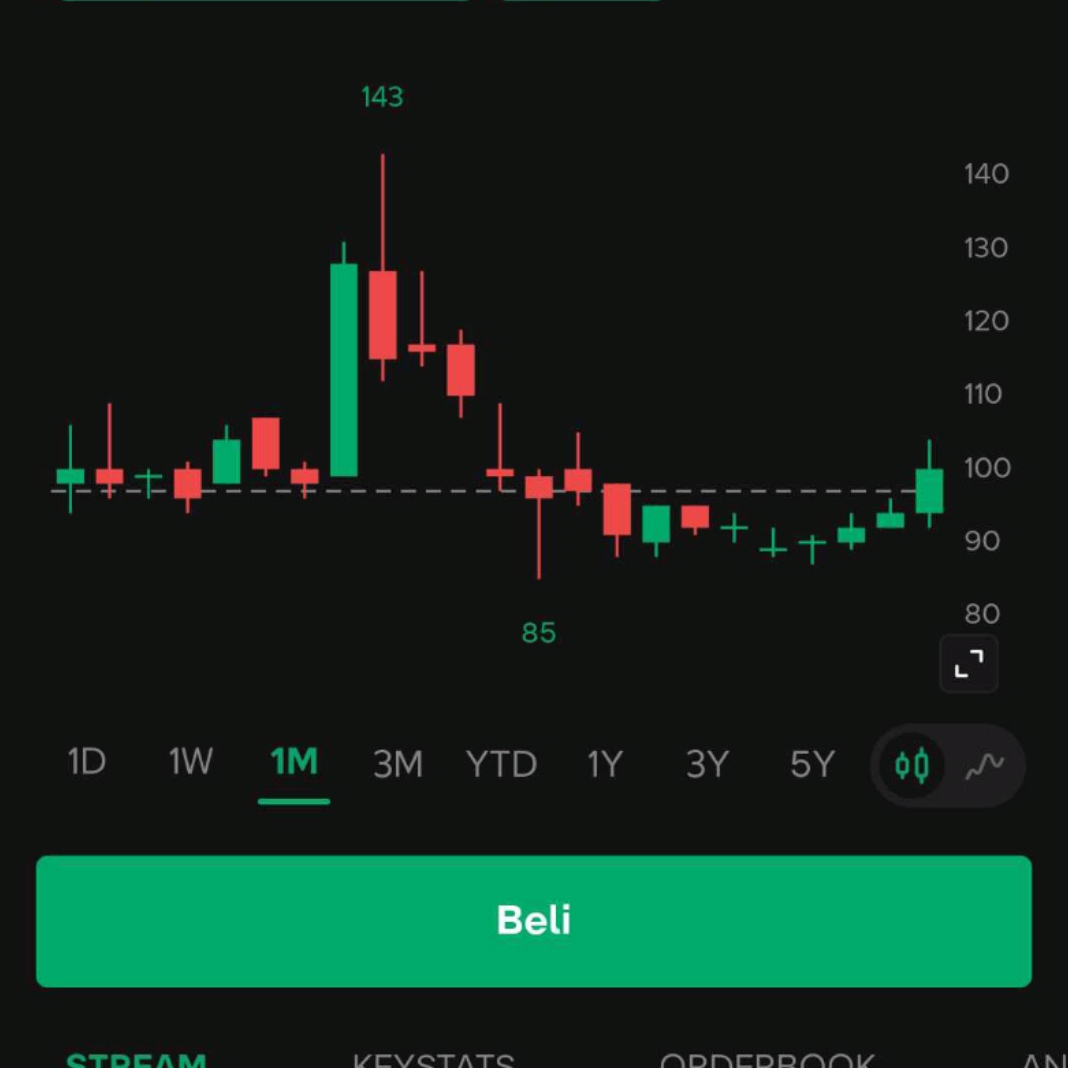
Task: Open the Orderbook tab
Action: [767, 1060]
